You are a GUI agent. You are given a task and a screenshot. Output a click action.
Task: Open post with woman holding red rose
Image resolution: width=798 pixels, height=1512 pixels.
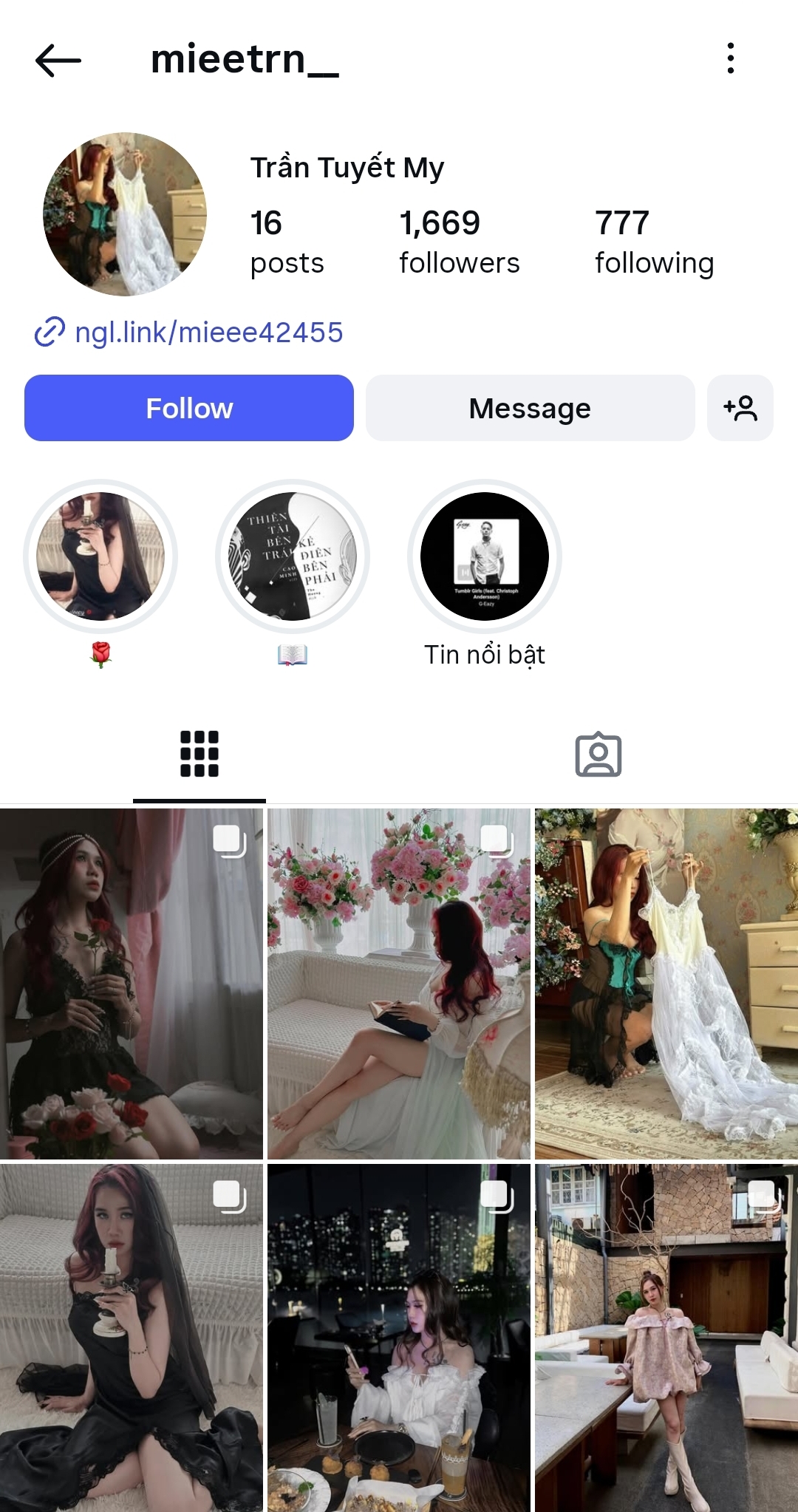click(x=131, y=983)
